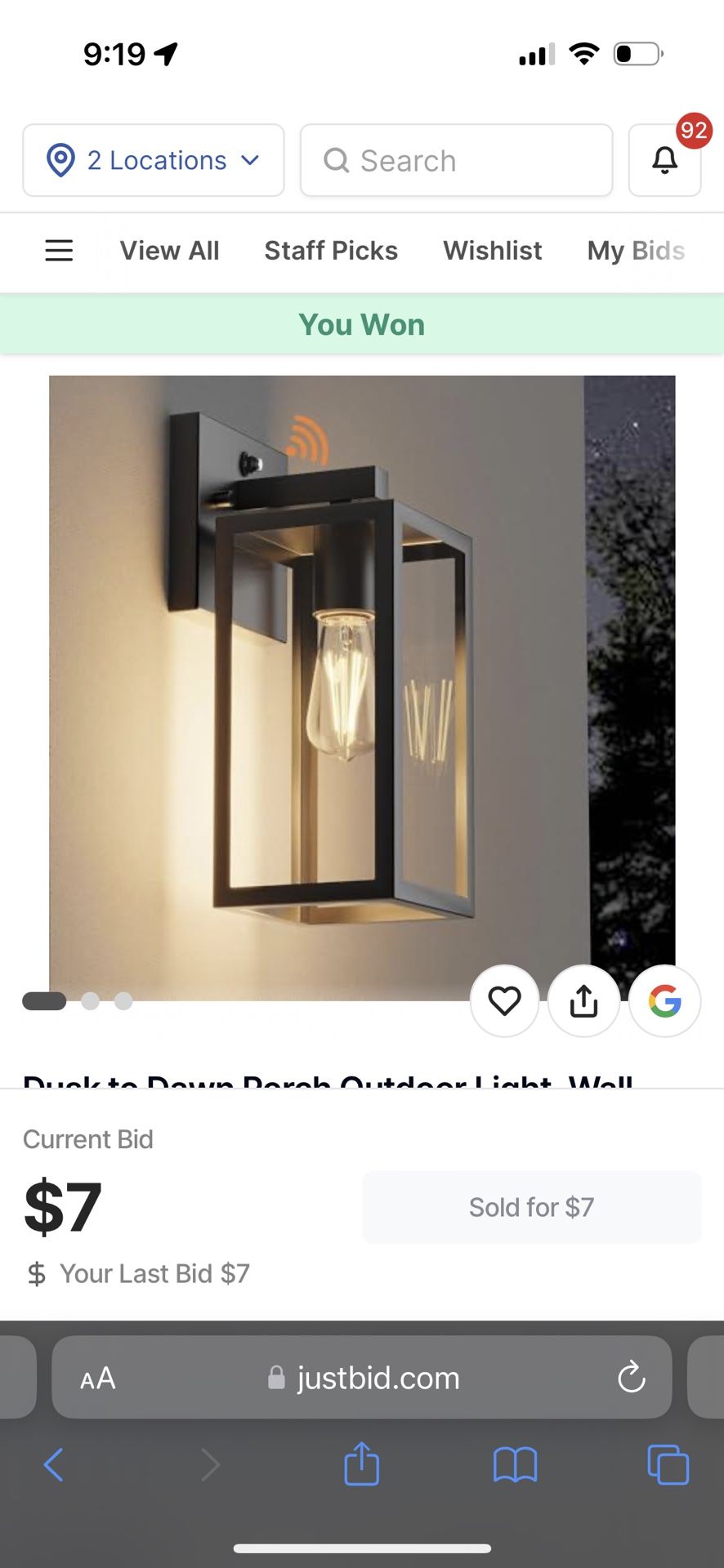Show all open Safari tabs
The height and width of the screenshot is (1568, 724).
[x=668, y=1464]
